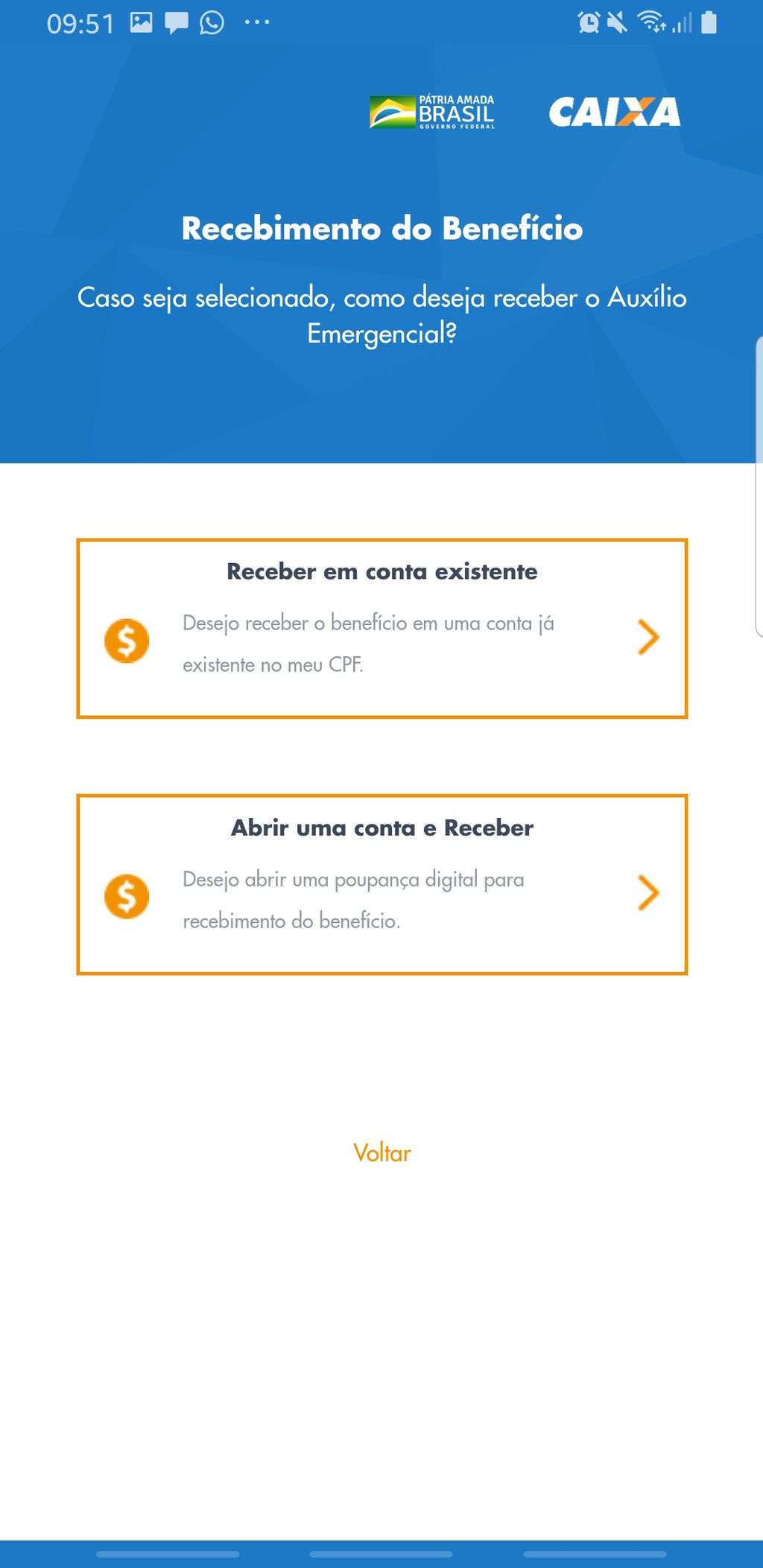Go back with the Voltar link
The image size is (763, 1568).
pos(381,1153)
